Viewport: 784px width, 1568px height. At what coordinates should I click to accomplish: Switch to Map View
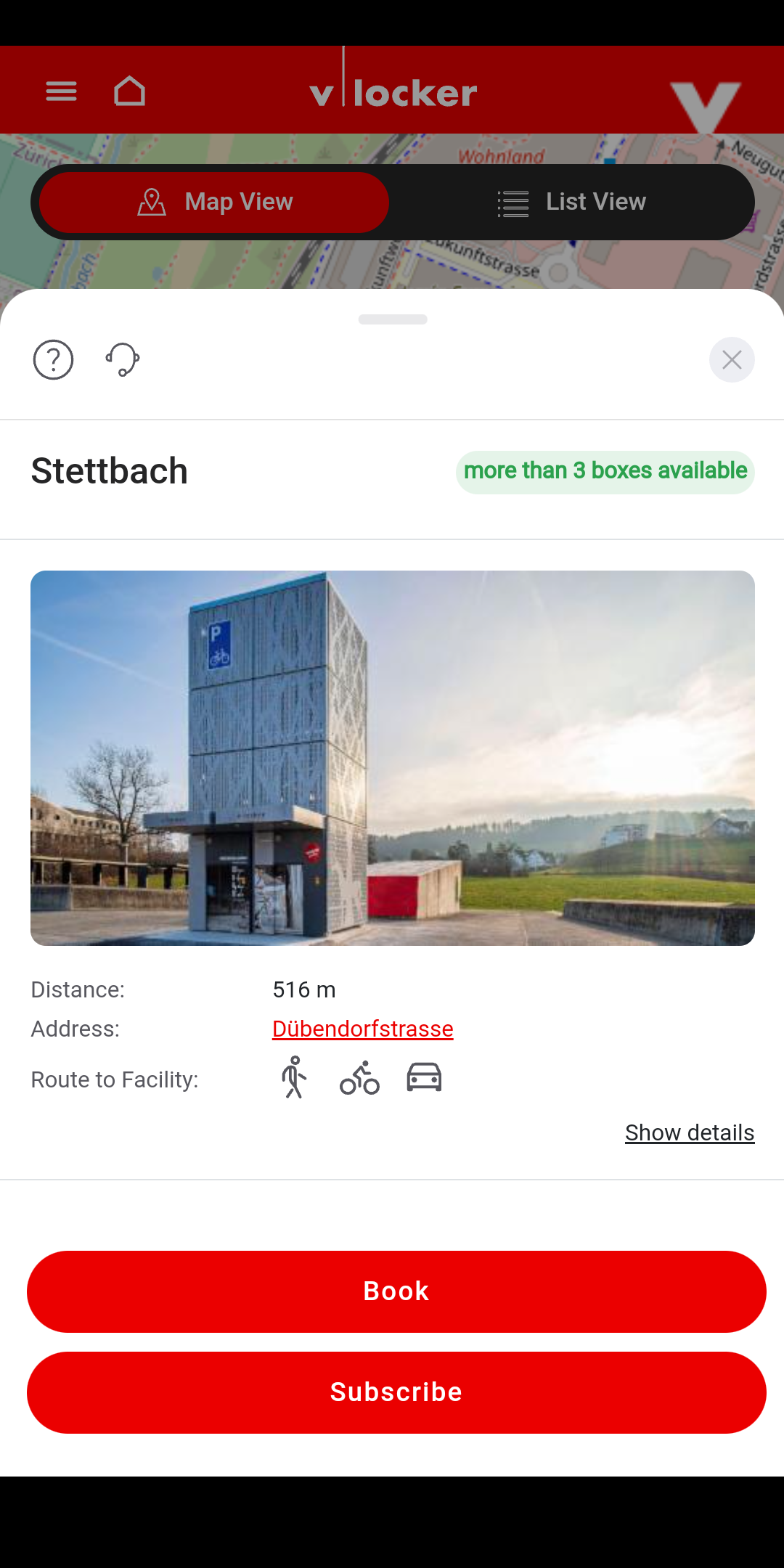[214, 202]
